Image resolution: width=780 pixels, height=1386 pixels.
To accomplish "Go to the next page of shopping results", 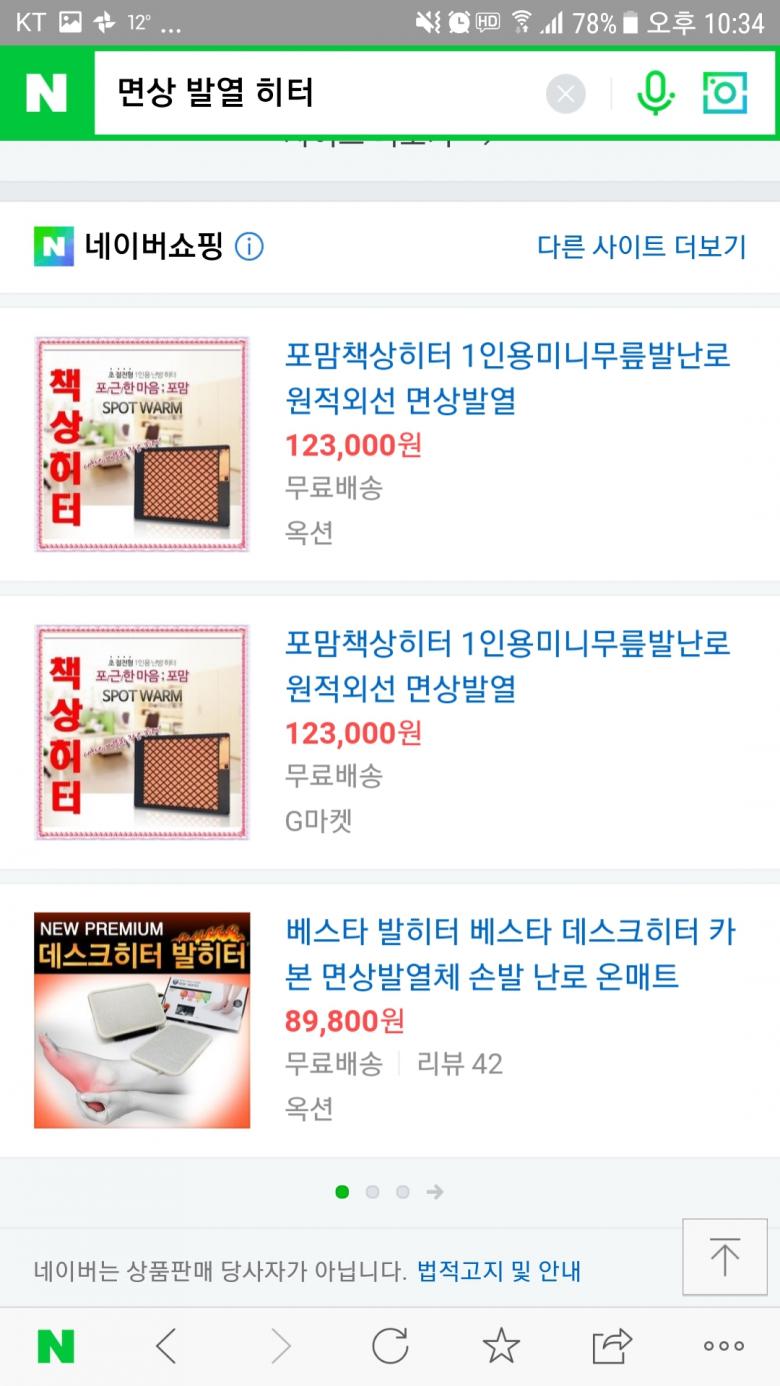I will (434, 1192).
